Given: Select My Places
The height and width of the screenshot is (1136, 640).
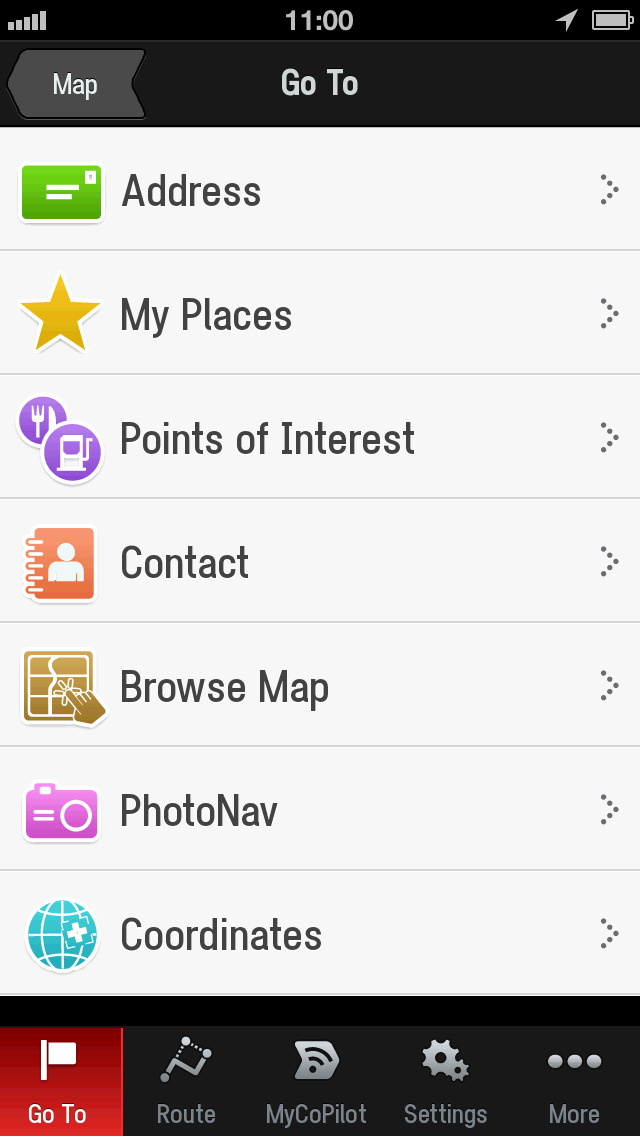Looking at the screenshot, I should coord(320,314).
